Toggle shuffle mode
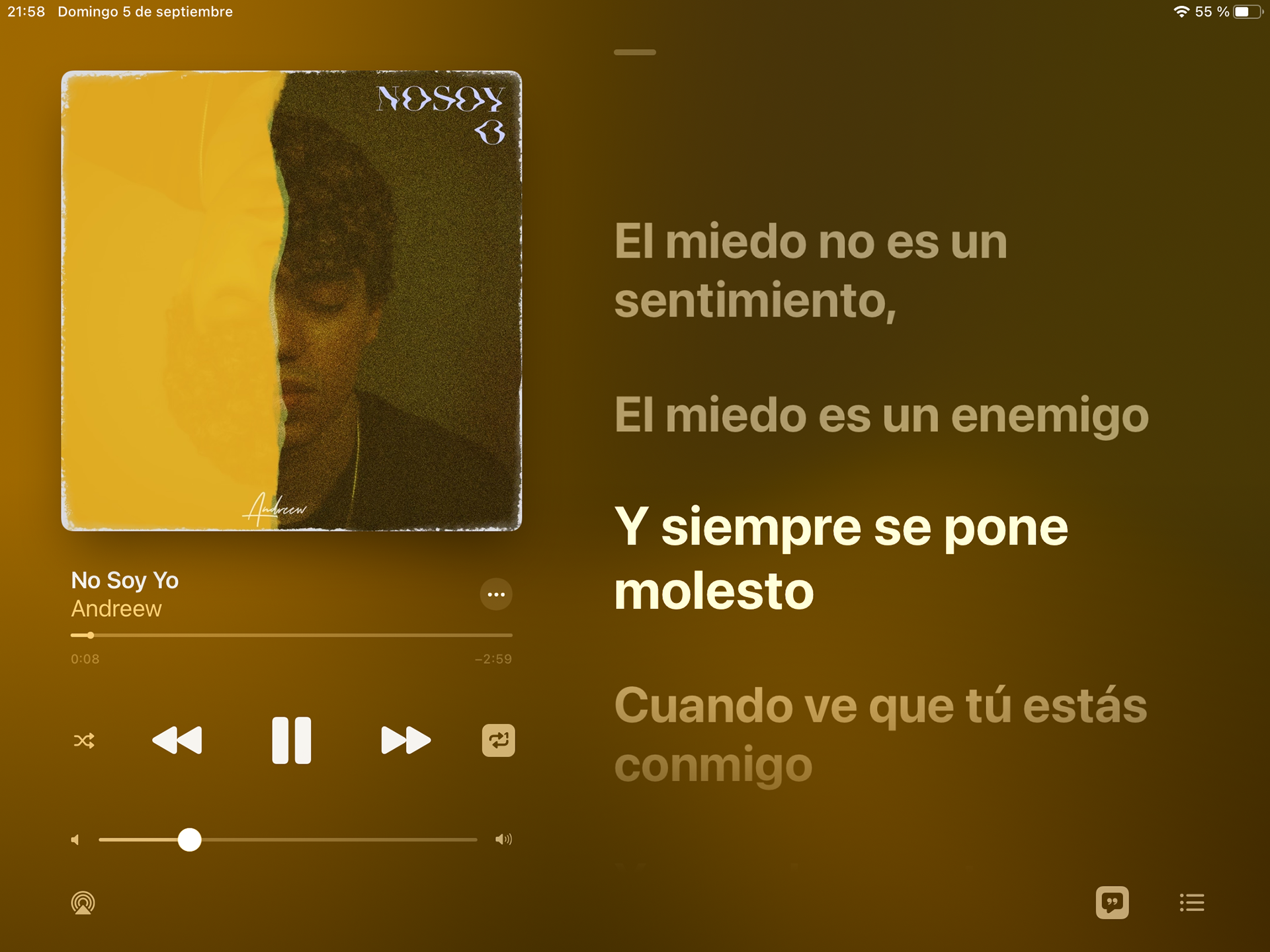Image resolution: width=1270 pixels, height=952 pixels. (x=84, y=740)
